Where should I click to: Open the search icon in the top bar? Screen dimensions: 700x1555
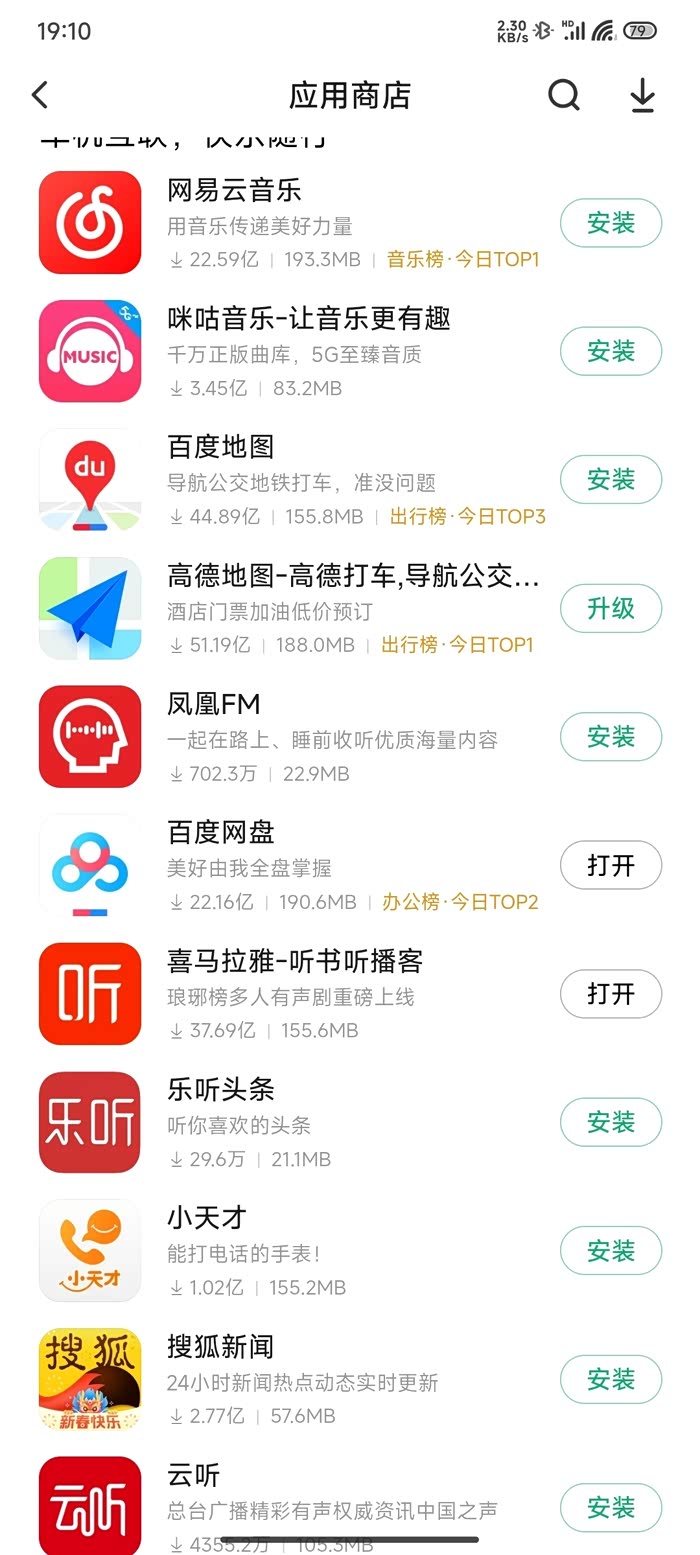pos(564,95)
